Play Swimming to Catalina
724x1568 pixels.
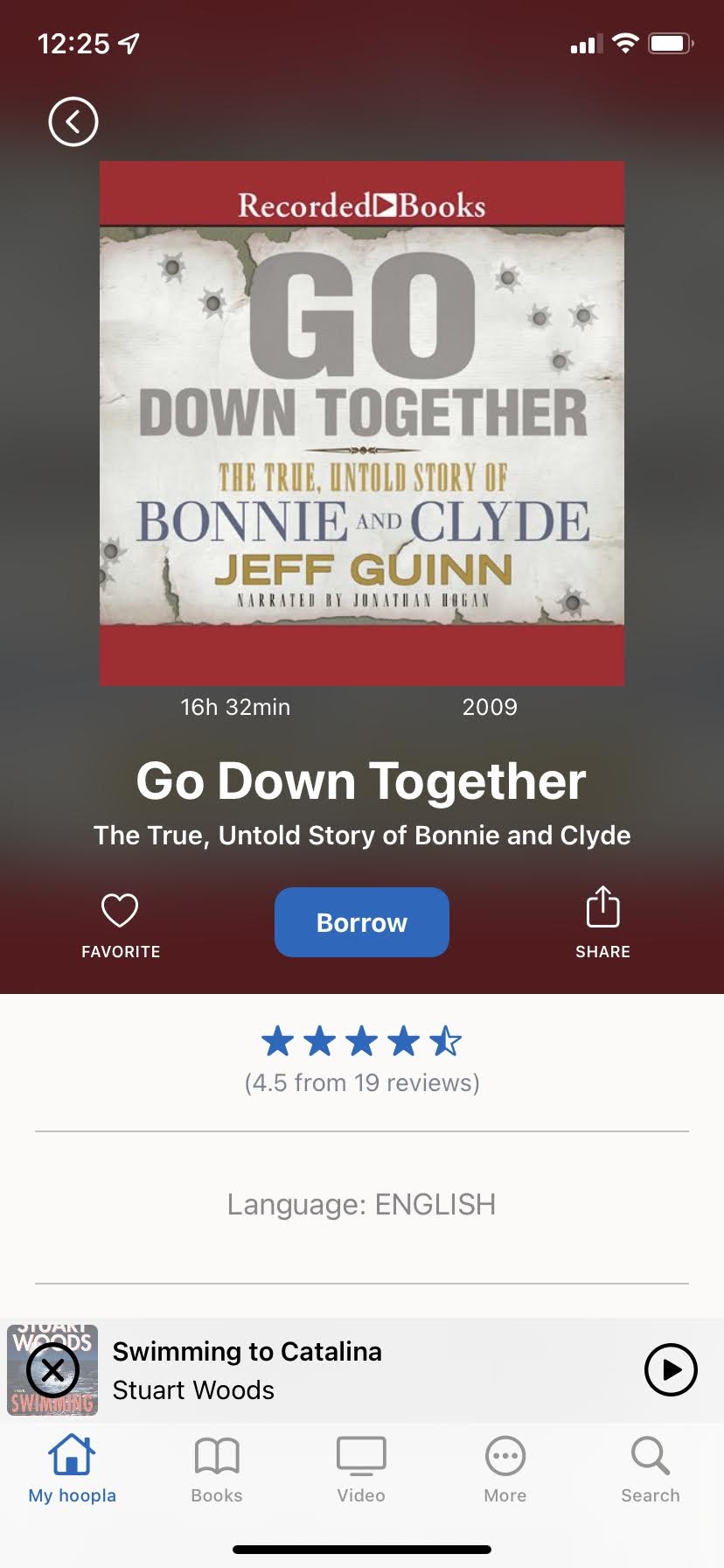[x=670, y=1369]
